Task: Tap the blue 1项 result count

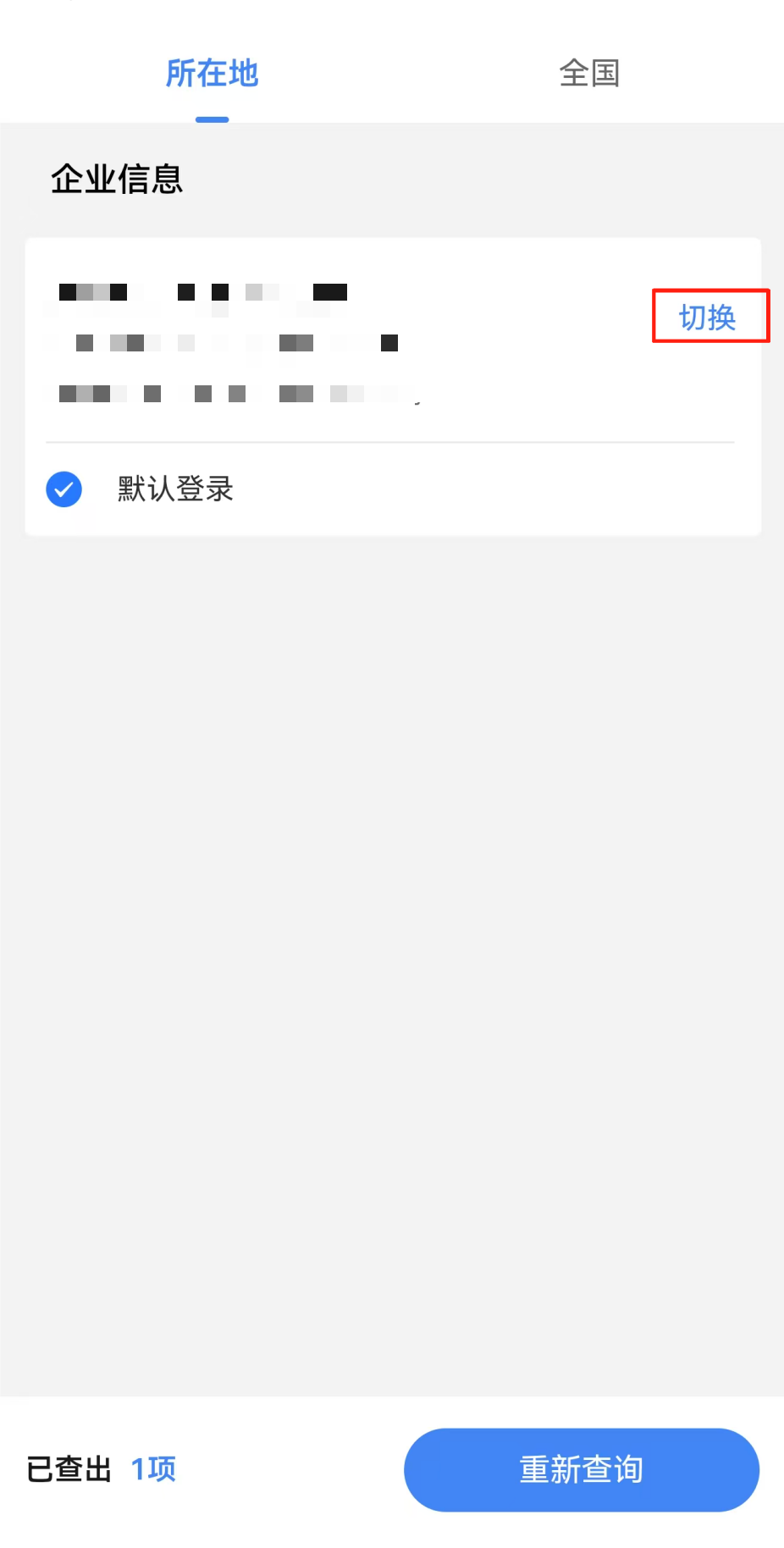Action: [154, 1470]
